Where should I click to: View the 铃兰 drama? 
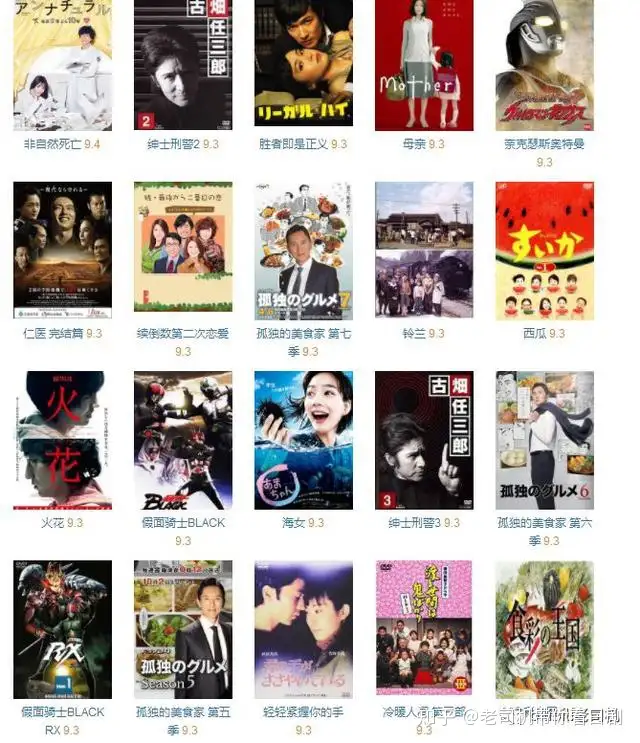pos(424,250)
